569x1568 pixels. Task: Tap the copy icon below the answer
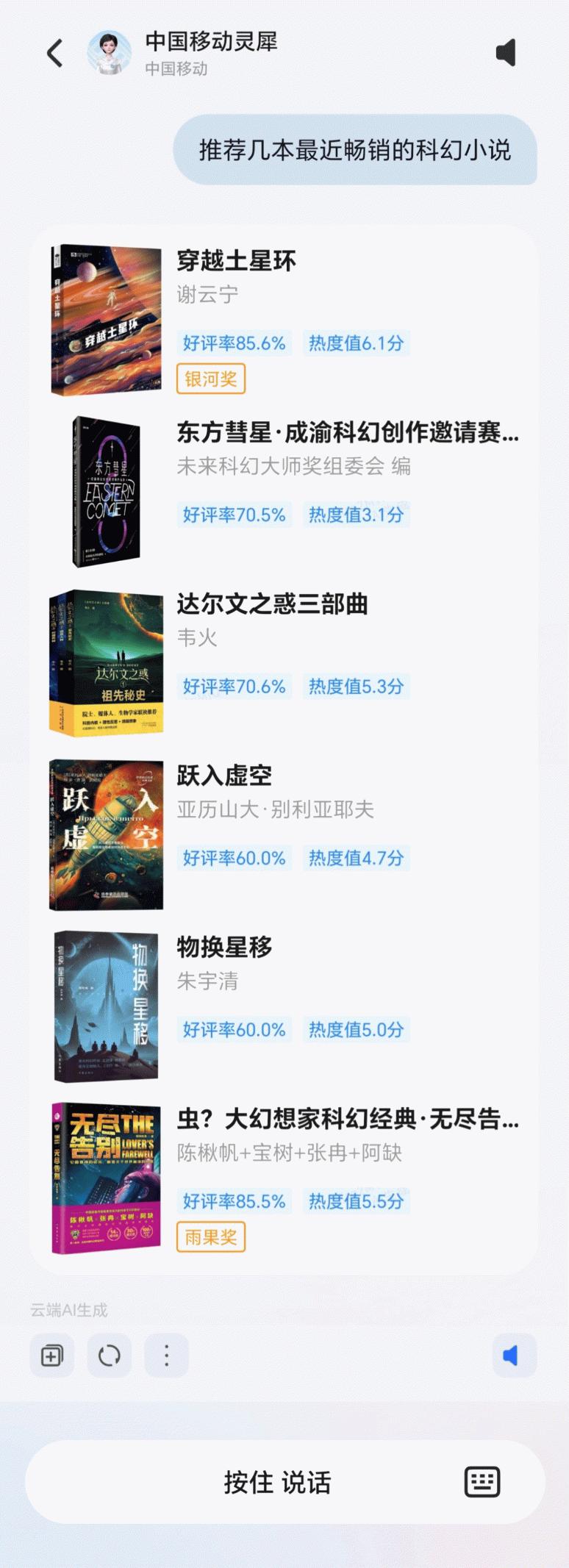click(x=52, y=1355)
